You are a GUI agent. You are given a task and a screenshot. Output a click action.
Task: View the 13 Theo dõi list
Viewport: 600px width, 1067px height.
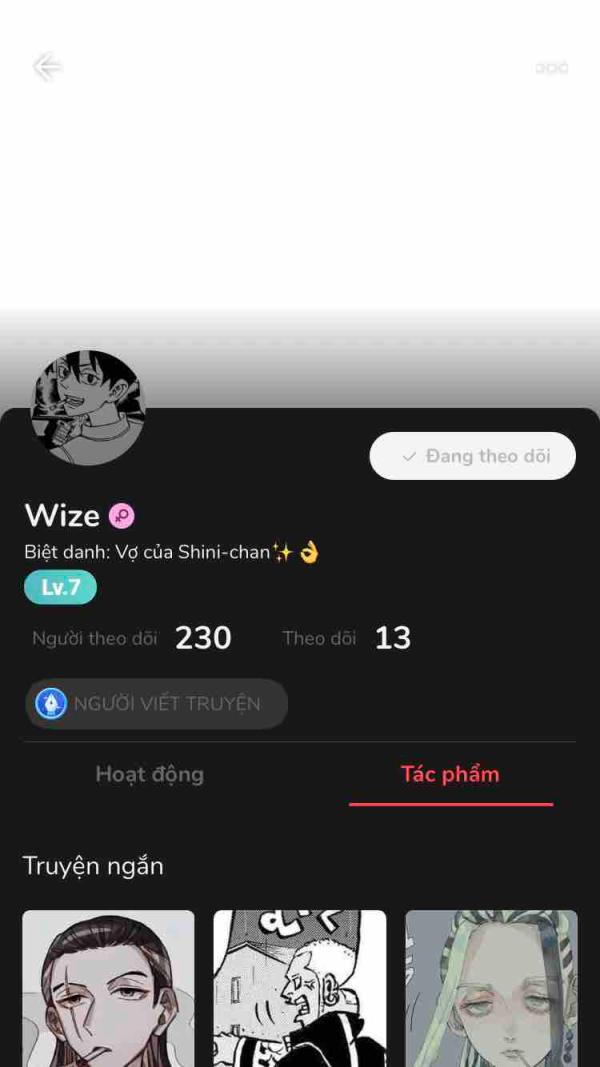[x=347, y=638]
